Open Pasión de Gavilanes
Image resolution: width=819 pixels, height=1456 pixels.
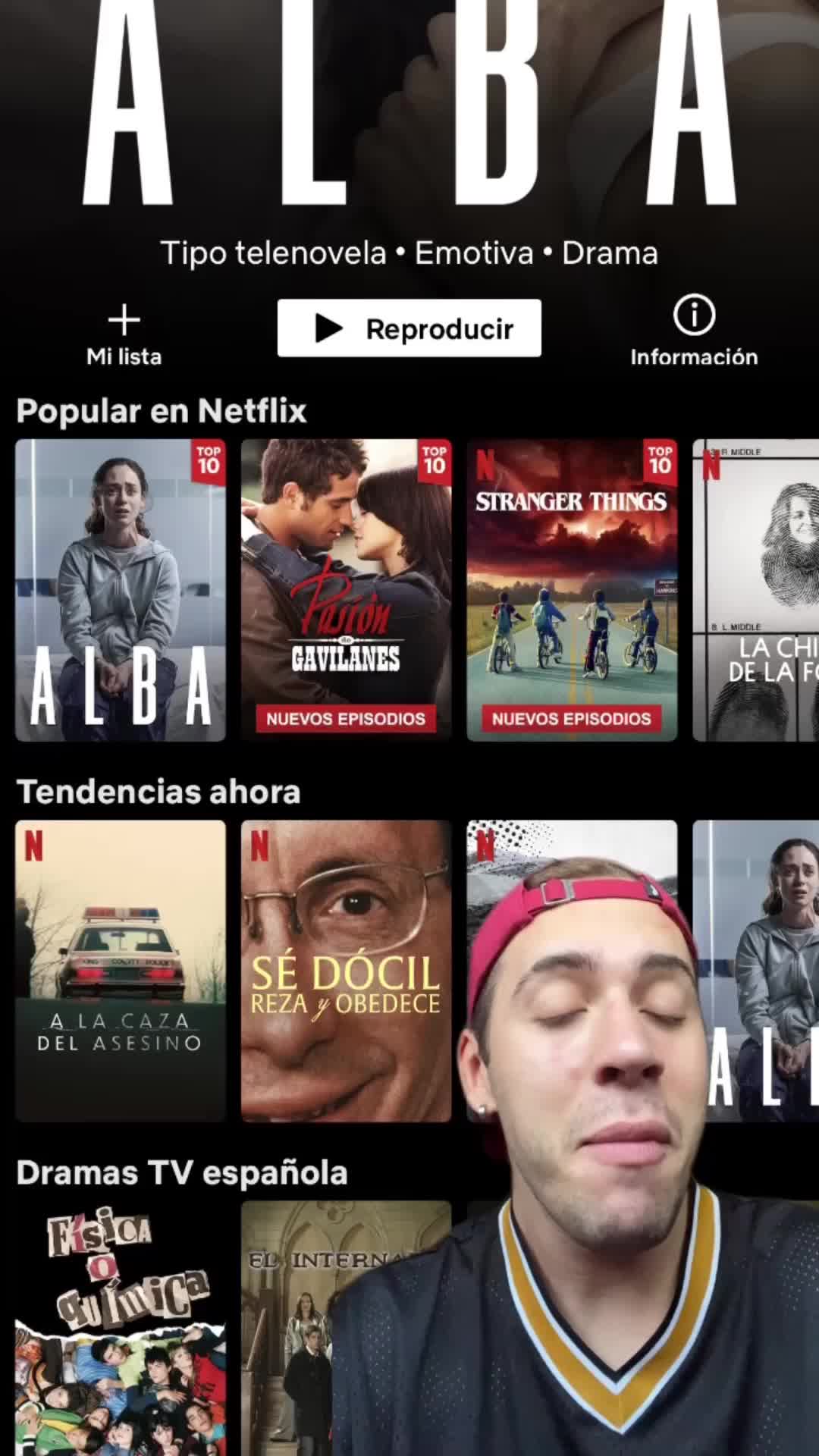[346, 590]
